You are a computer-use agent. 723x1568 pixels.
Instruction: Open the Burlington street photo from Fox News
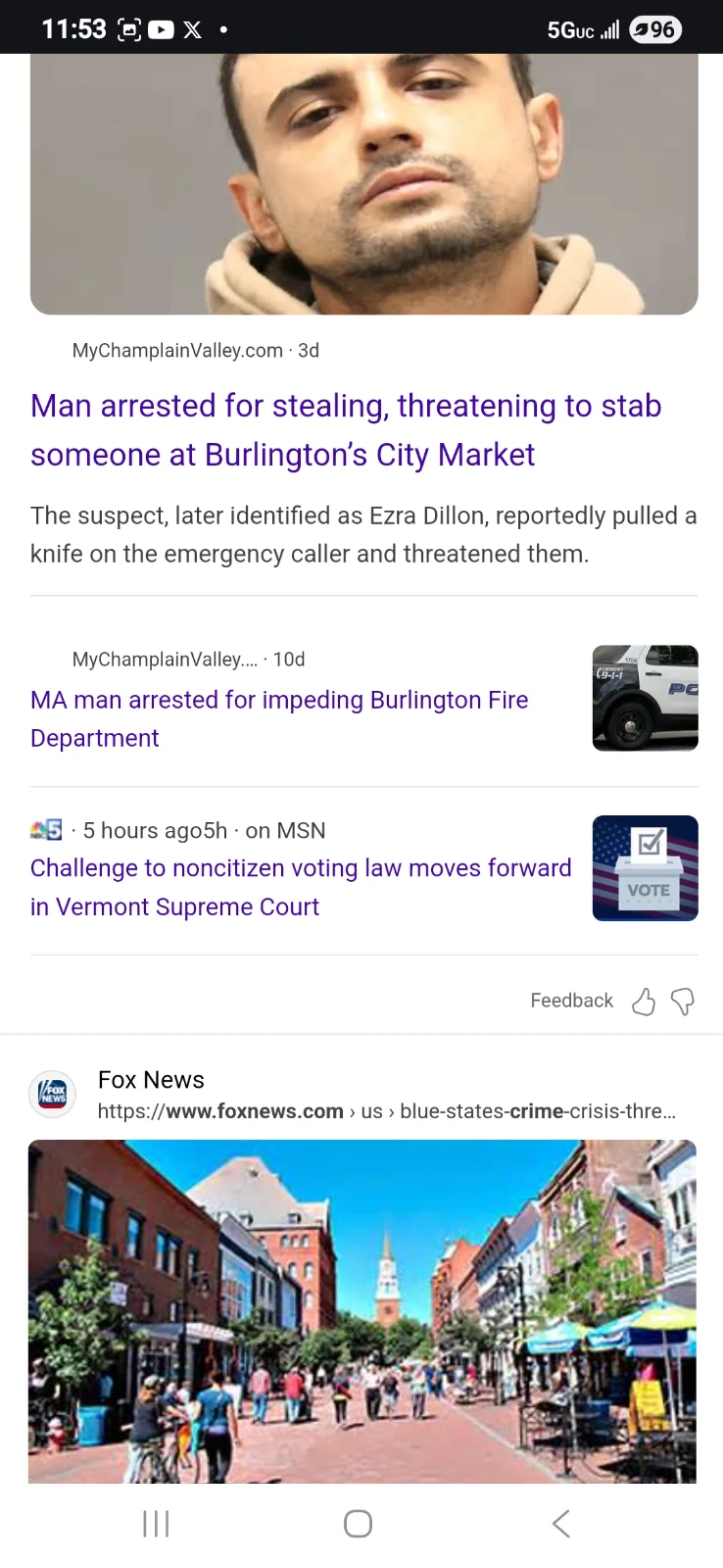[361, 1310]
